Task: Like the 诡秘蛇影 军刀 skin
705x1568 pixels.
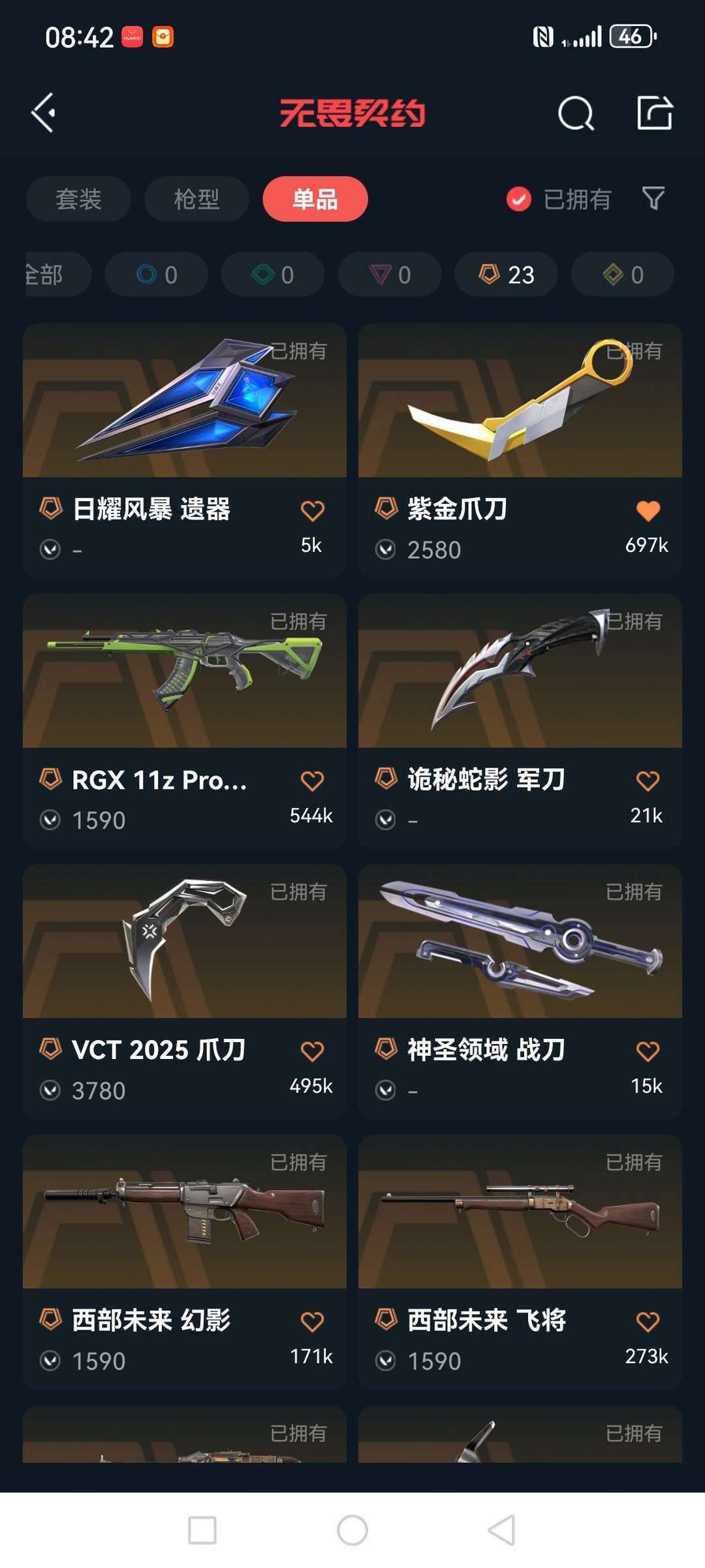Action: click(x=648, y=781)
